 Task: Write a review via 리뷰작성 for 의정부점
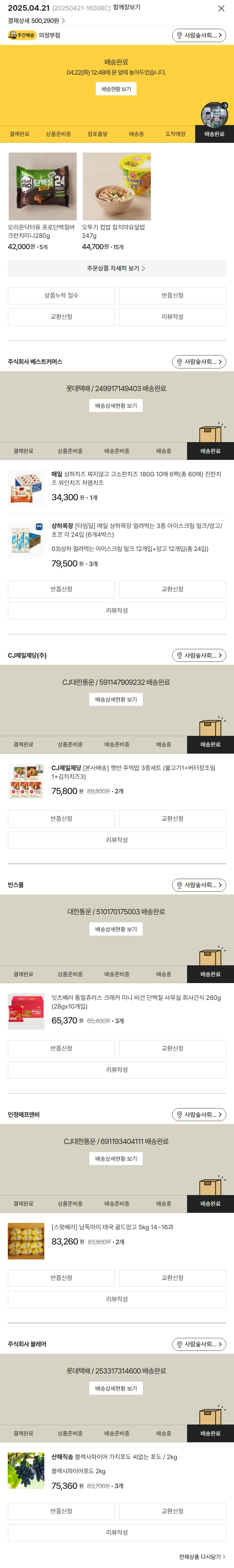(173, 317)
